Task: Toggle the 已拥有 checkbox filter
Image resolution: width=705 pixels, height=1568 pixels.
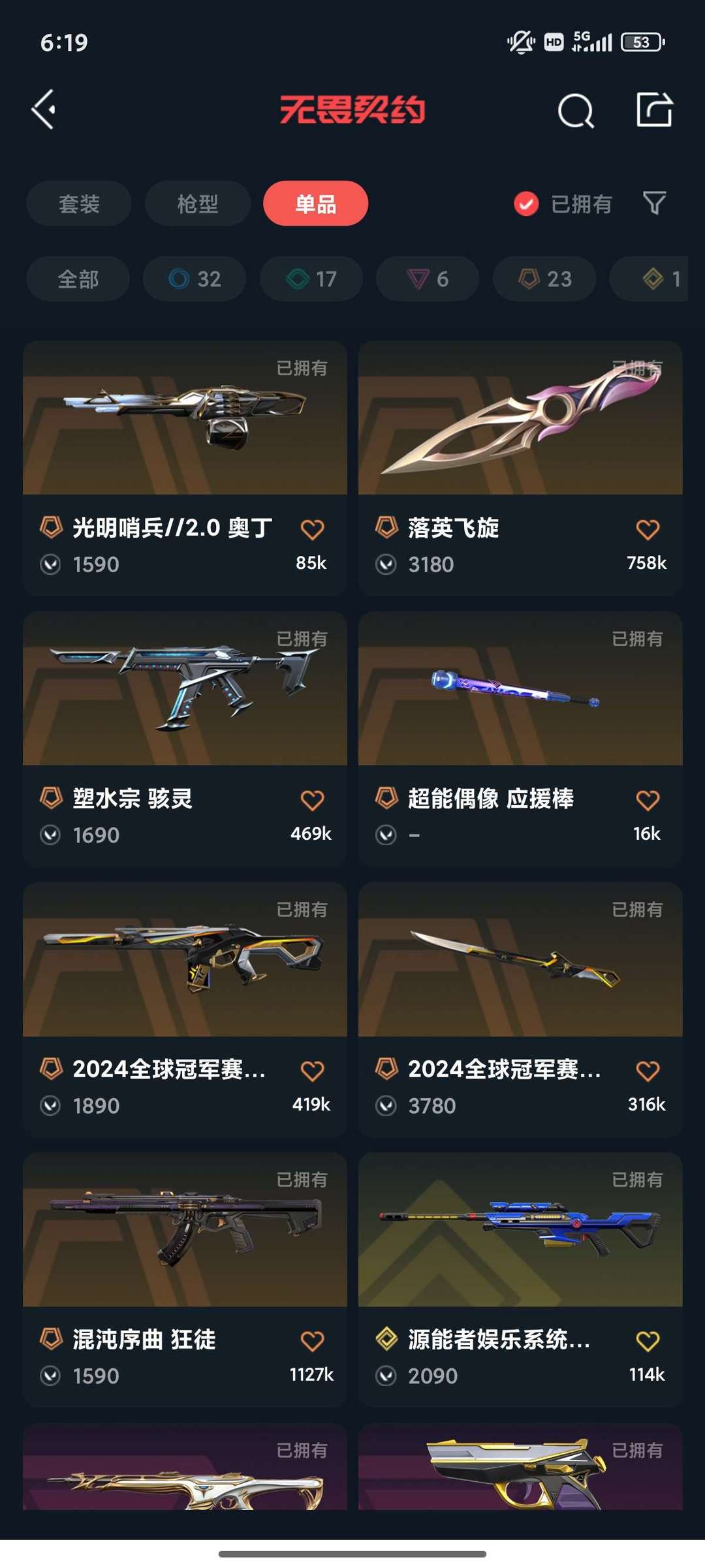Action: click(526, 204)
